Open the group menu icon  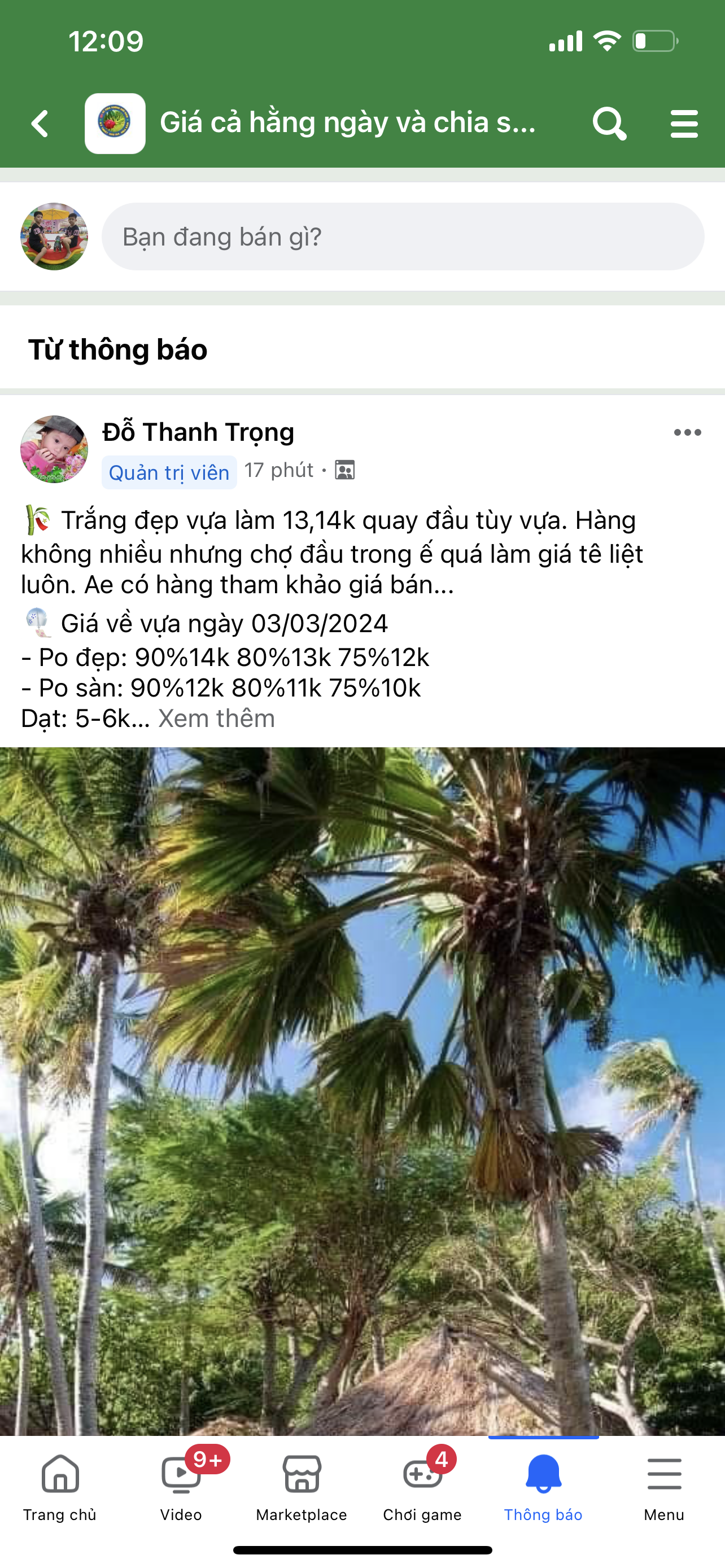[684, 124]
